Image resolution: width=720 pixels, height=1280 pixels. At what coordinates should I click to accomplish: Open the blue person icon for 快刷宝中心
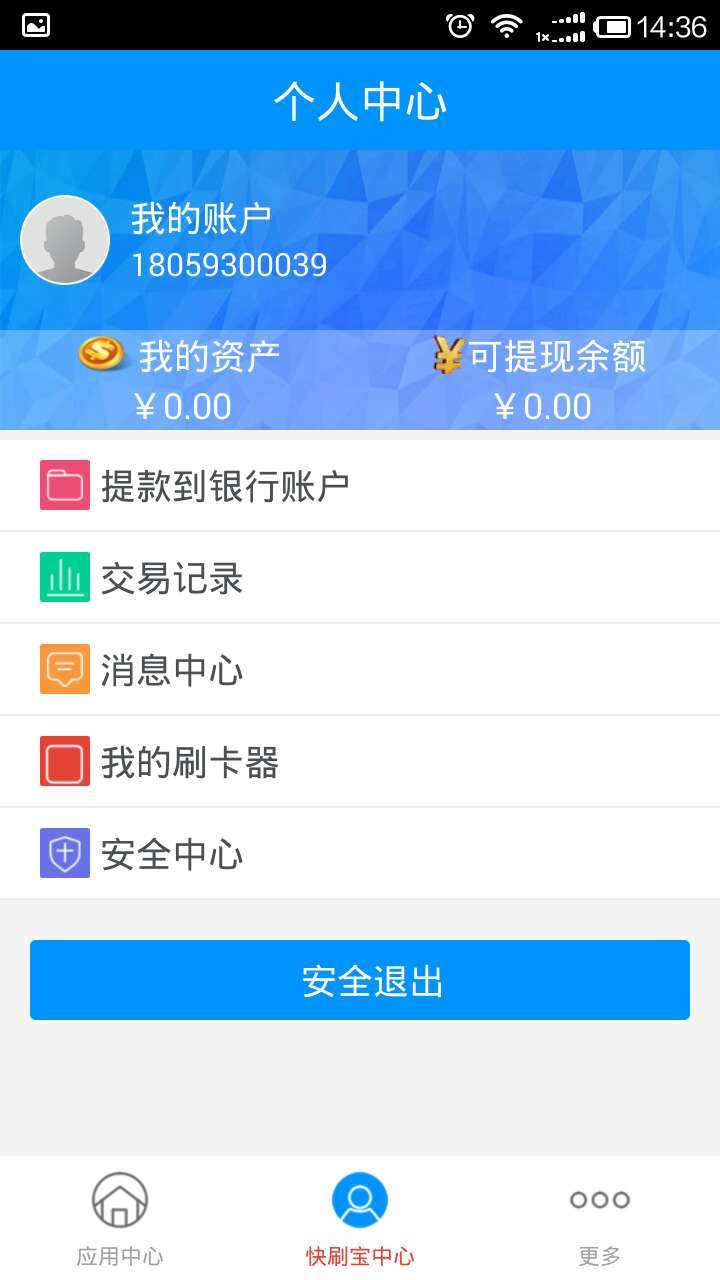[359, 1198]
